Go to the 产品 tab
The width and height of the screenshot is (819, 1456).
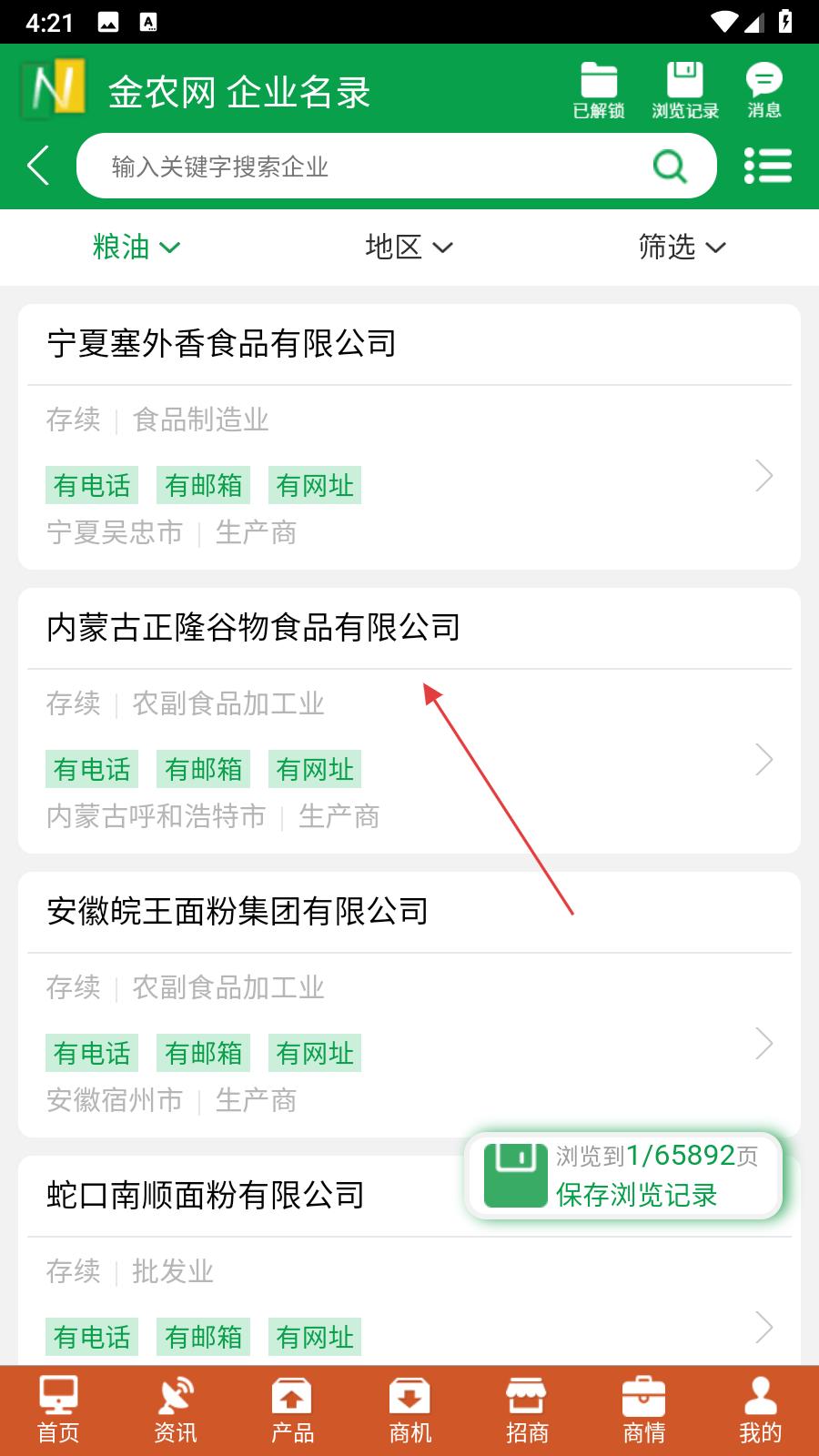pyautogui.click(x=292, y=1410)
